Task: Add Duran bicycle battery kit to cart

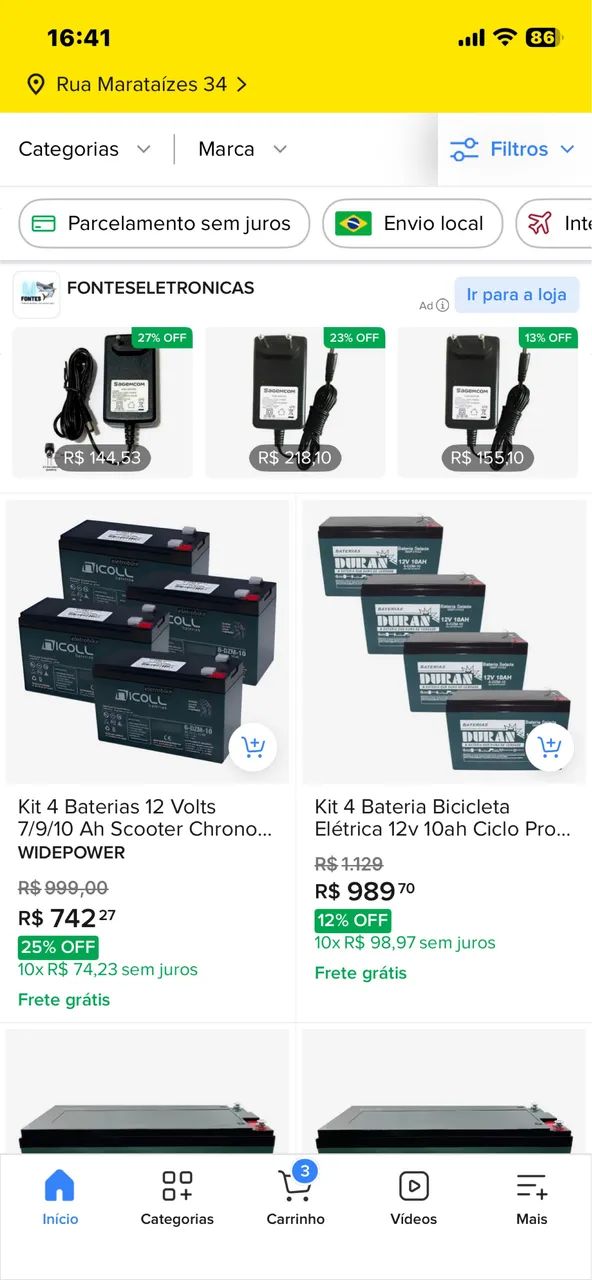Action: pos(549,746)
